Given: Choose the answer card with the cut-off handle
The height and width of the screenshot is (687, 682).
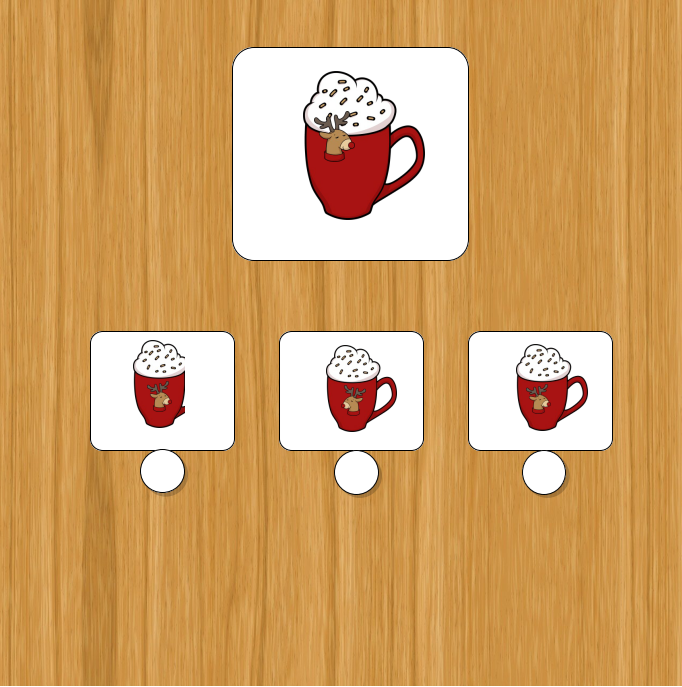Looking at the screenshot, I should click(x=162, y=391).
